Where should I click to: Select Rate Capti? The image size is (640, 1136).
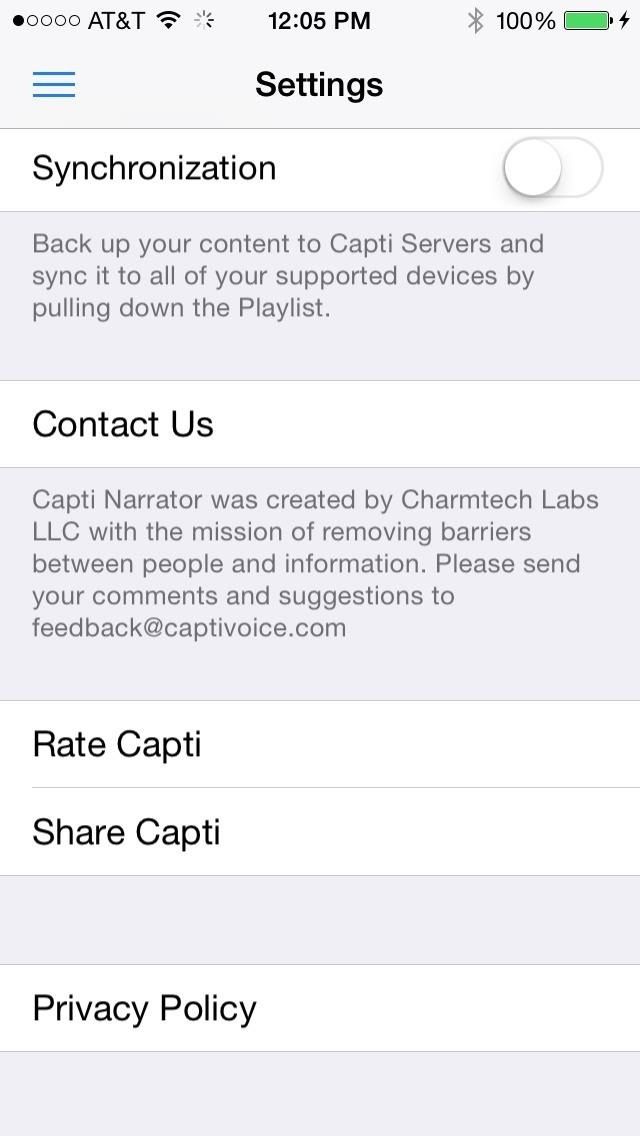(x=320, y=744)
